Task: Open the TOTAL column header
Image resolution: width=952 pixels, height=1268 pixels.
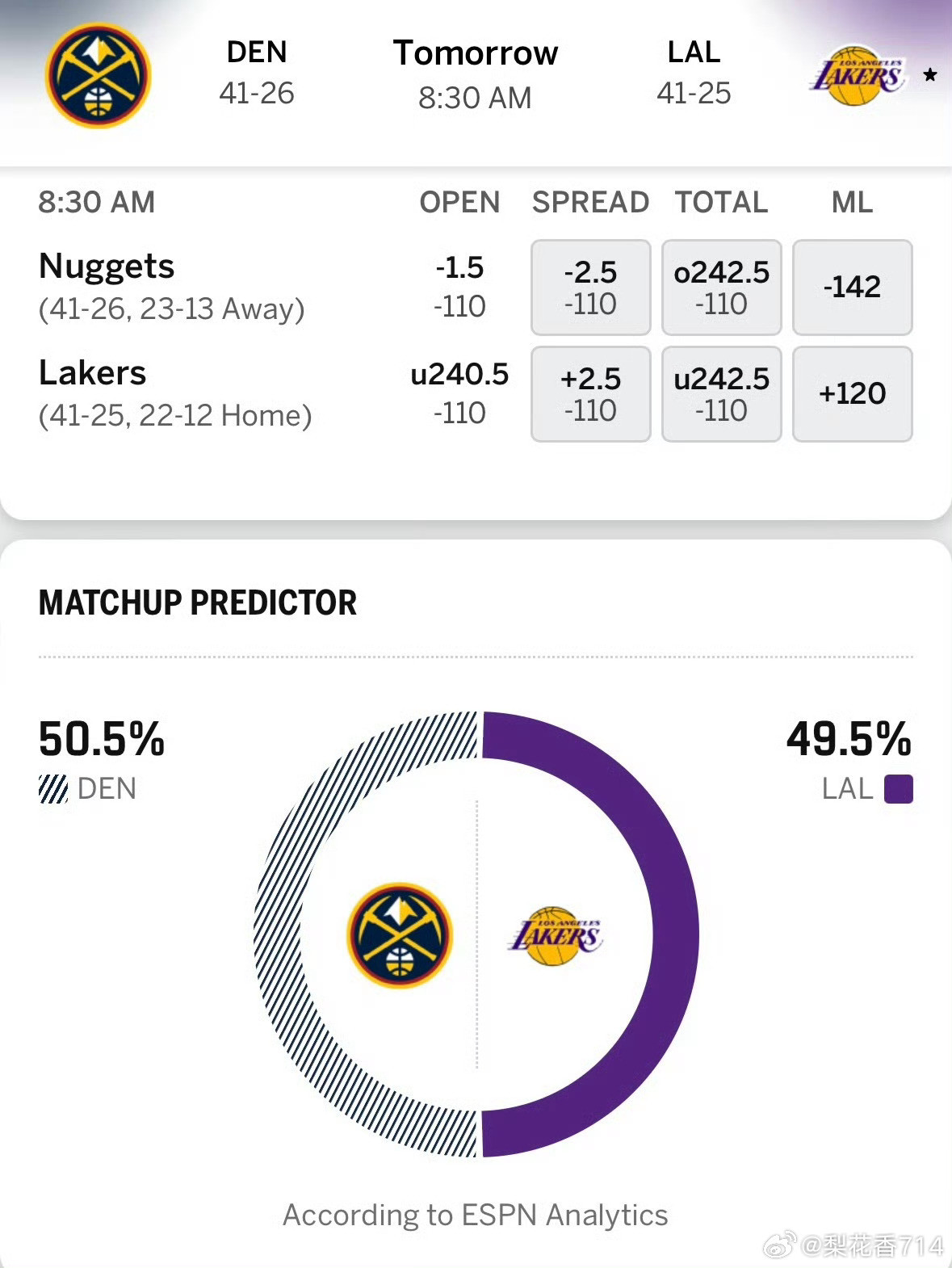Action: pyautogui.click(x=721, y=202)
